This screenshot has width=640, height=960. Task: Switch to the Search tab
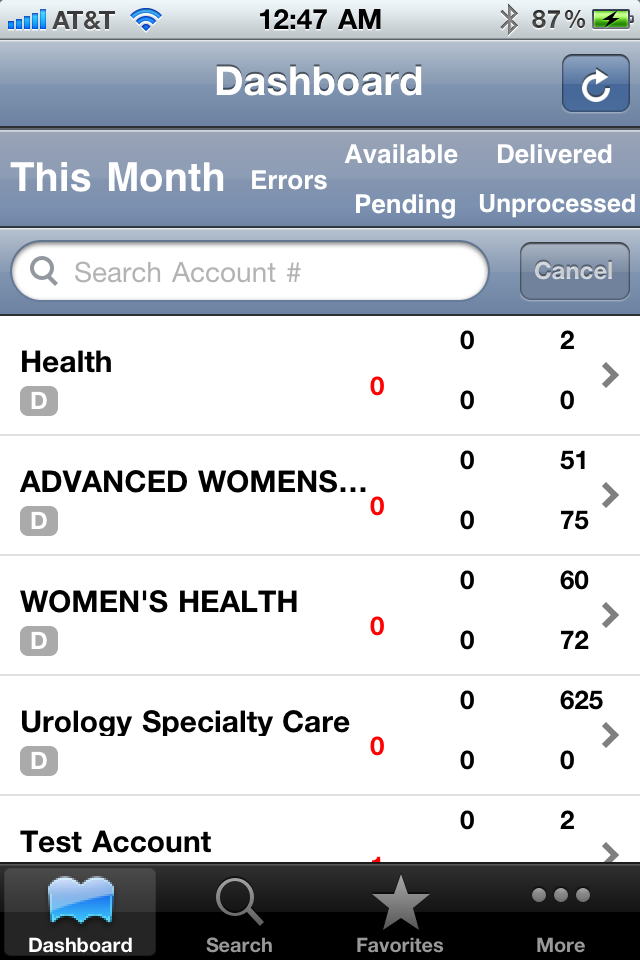click(x=239, y=915)
